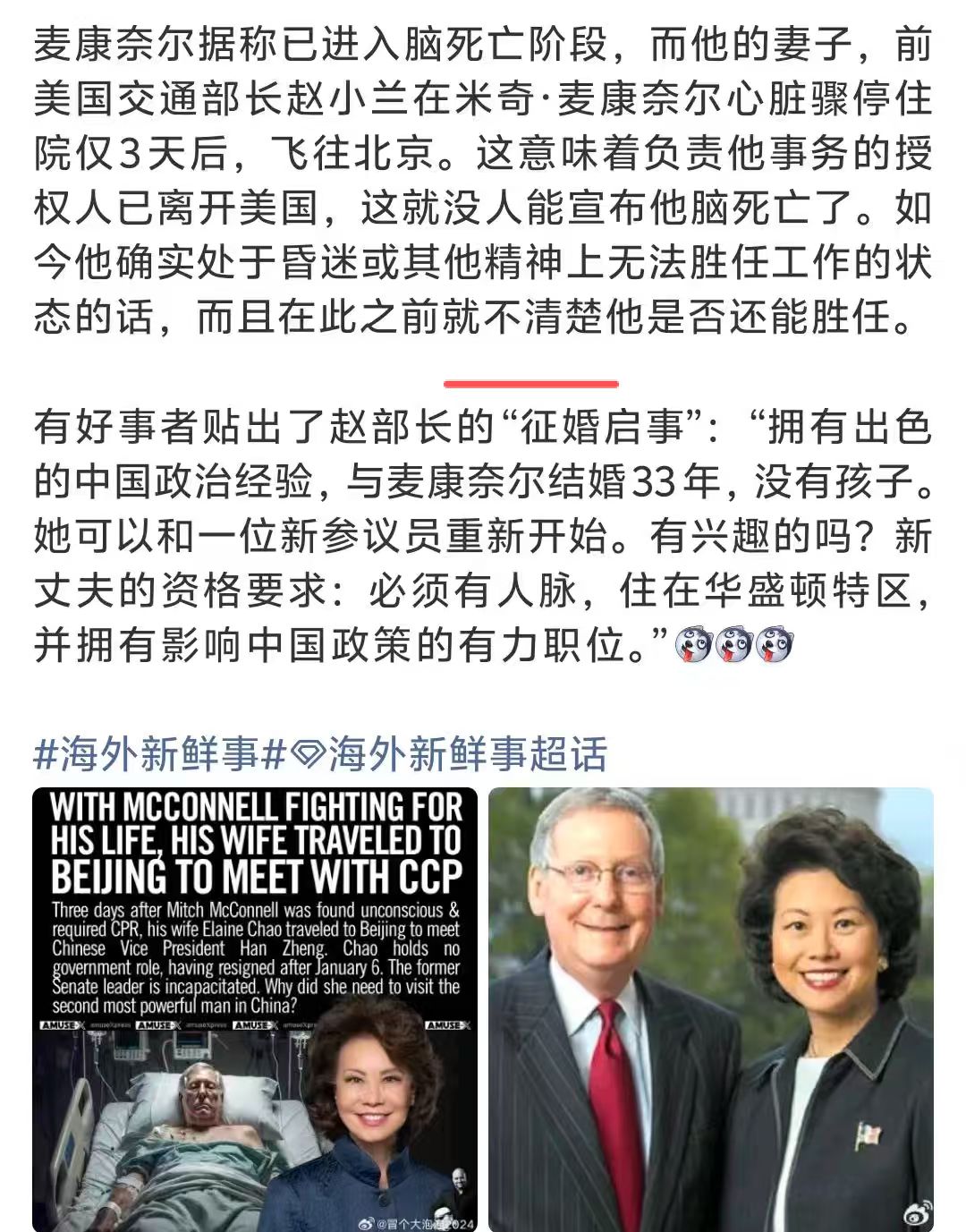Image resolution: width=966 pixels, height=1232 pixels.
Task: Open the 海外新鲜事超话 super topic link
Action: click(x=448, y=754)
